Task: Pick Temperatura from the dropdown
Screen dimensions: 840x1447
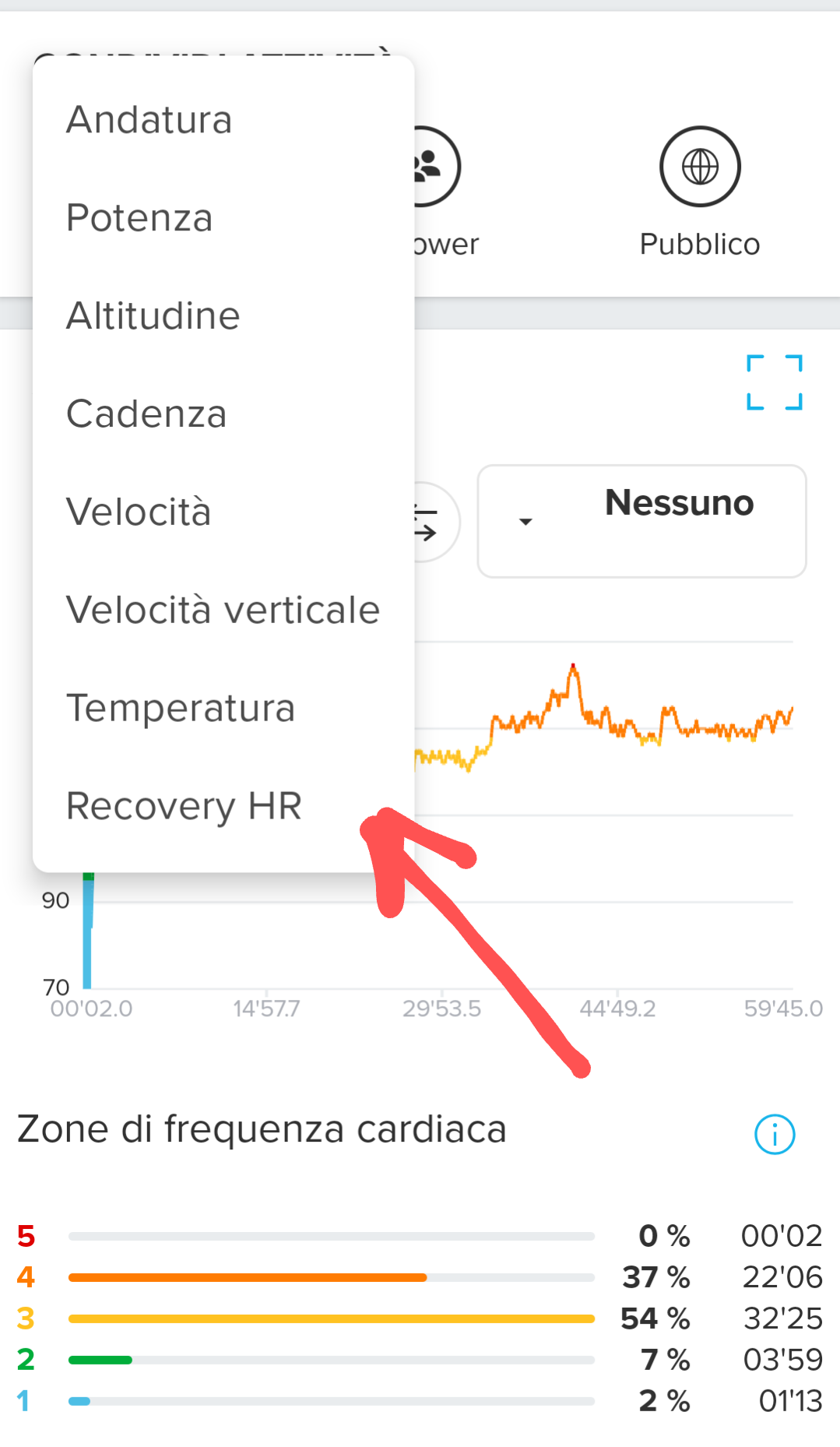Action: click(223, 709)
